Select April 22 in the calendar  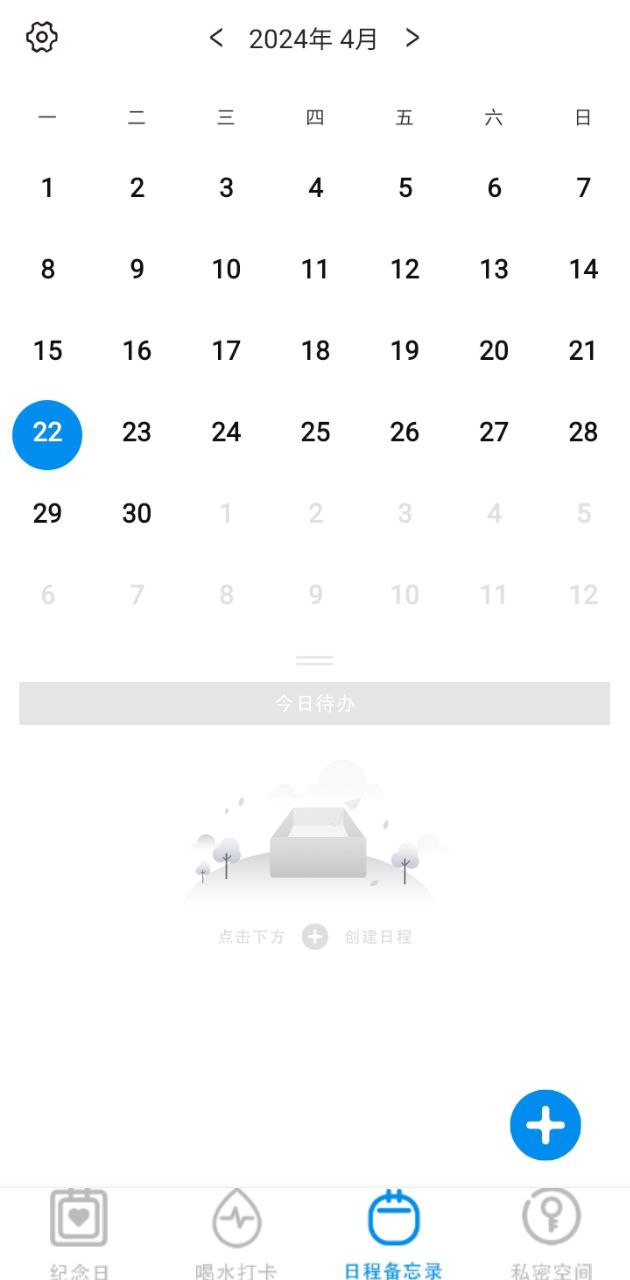pyautogui.click(x=47, y=432)
